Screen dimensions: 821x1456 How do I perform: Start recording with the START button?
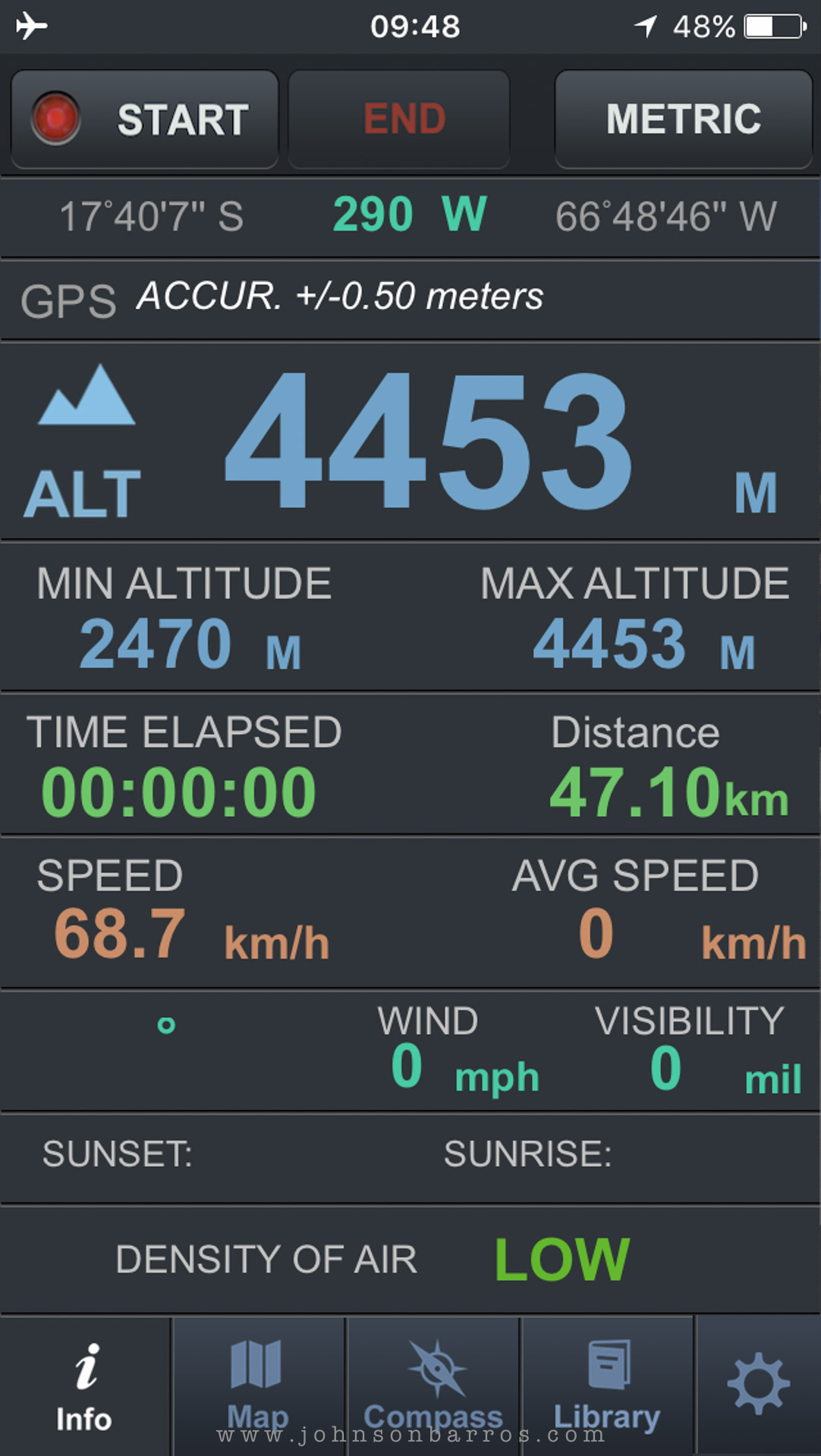[x=145, y=119]
